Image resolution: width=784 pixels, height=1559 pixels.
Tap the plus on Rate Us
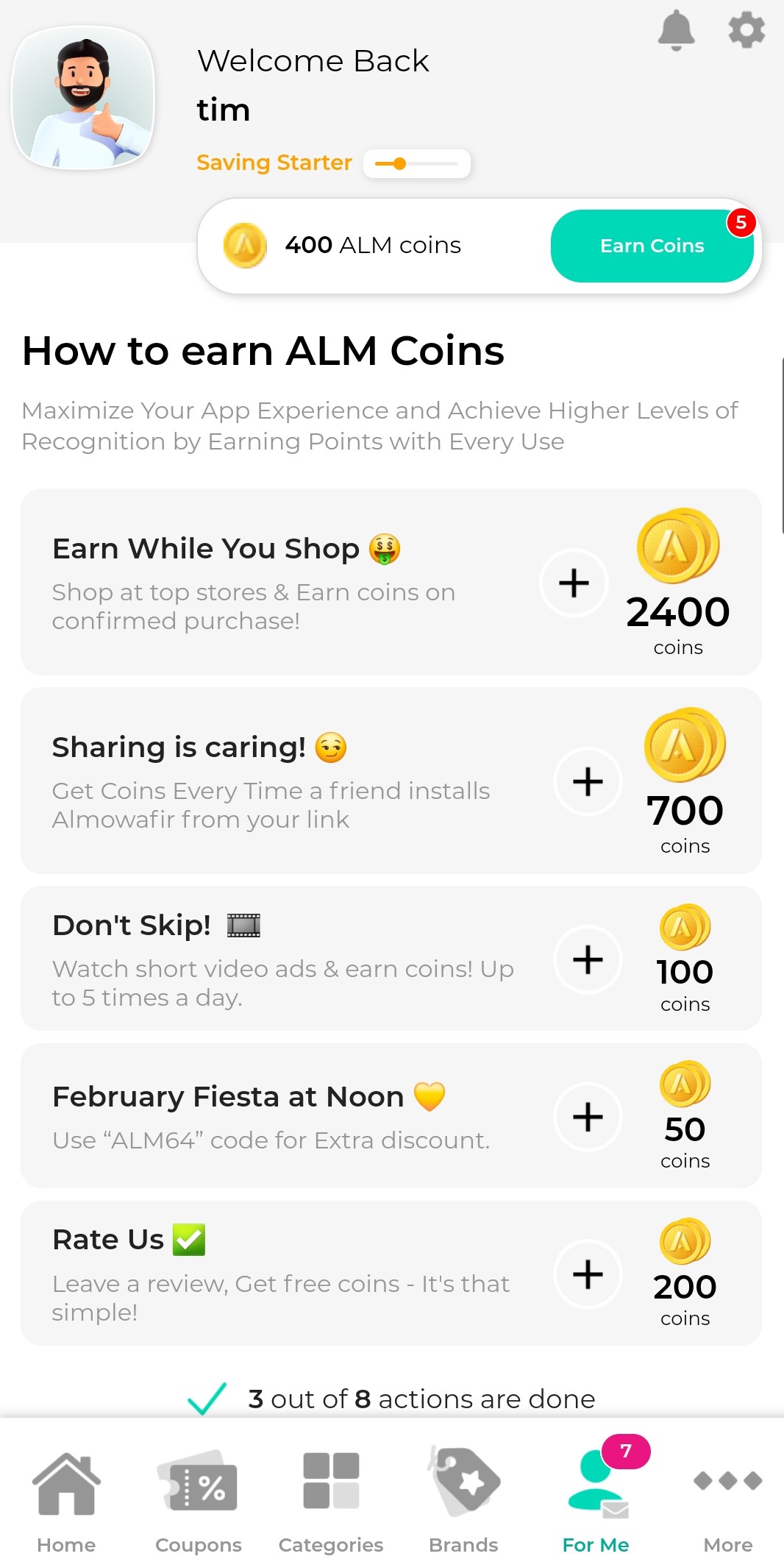coord(587,1274)
